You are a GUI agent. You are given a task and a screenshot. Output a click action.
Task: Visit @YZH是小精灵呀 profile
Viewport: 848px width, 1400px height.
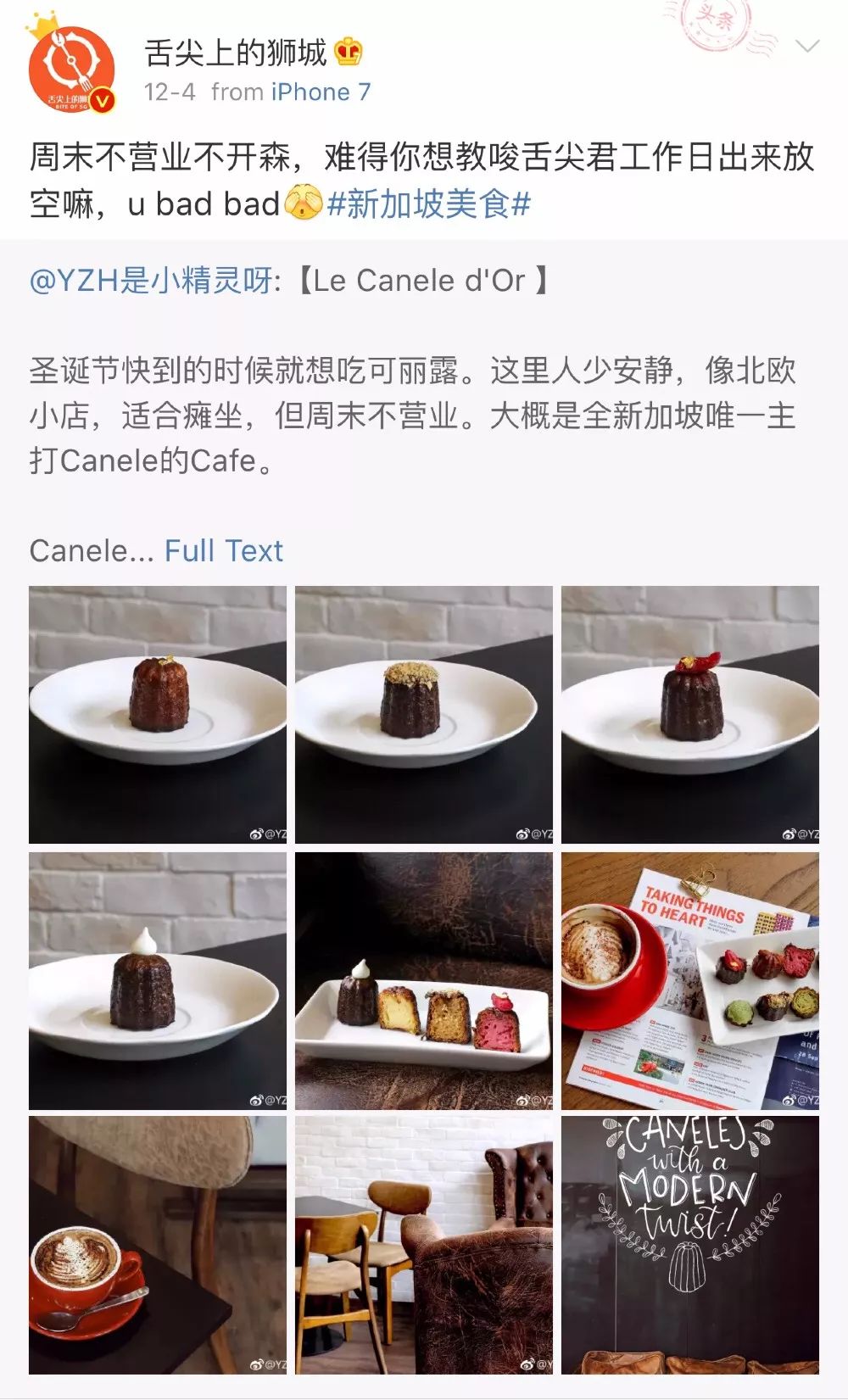(x=151, y=281)
